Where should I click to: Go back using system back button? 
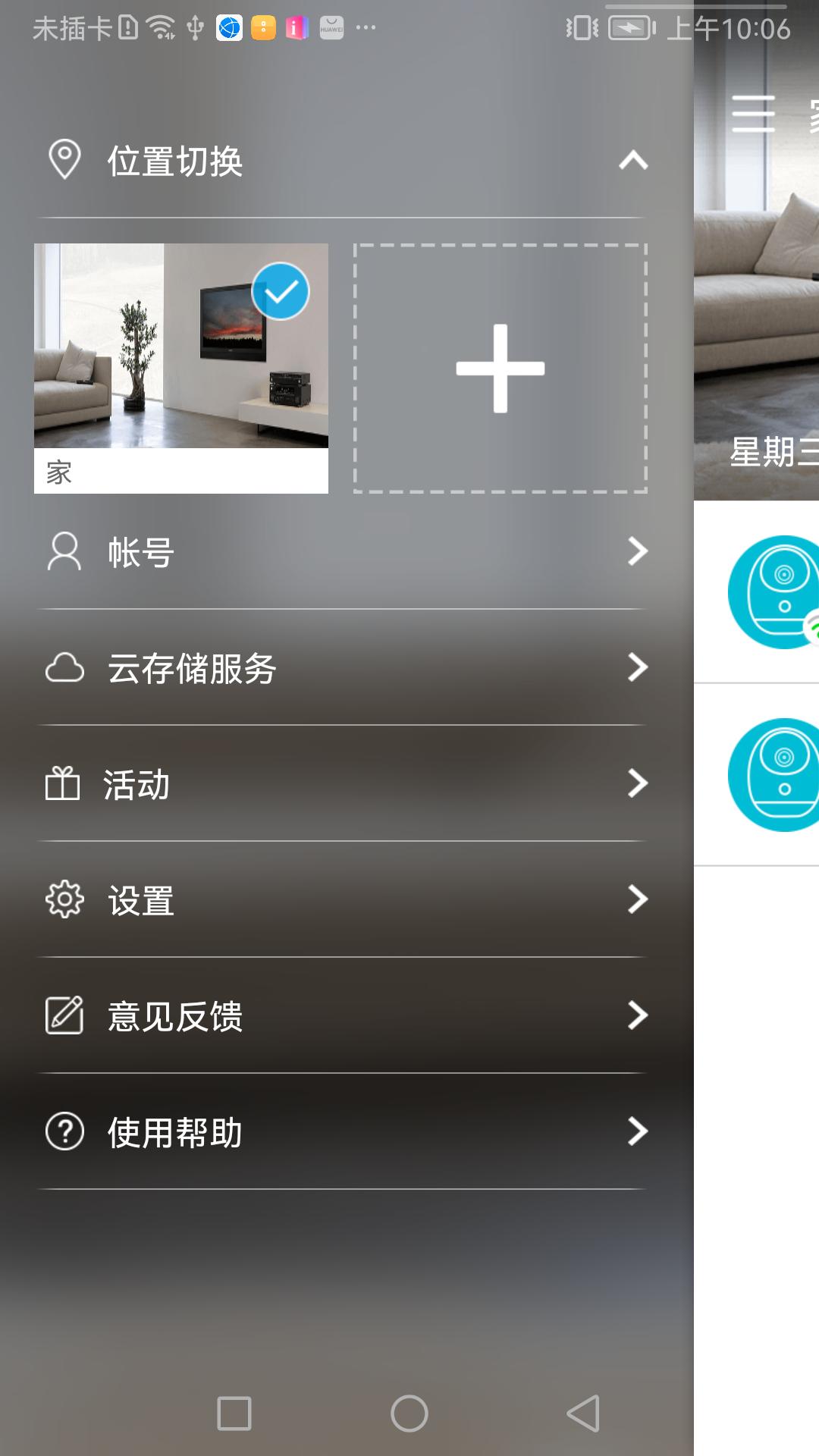pos(583,1414)
